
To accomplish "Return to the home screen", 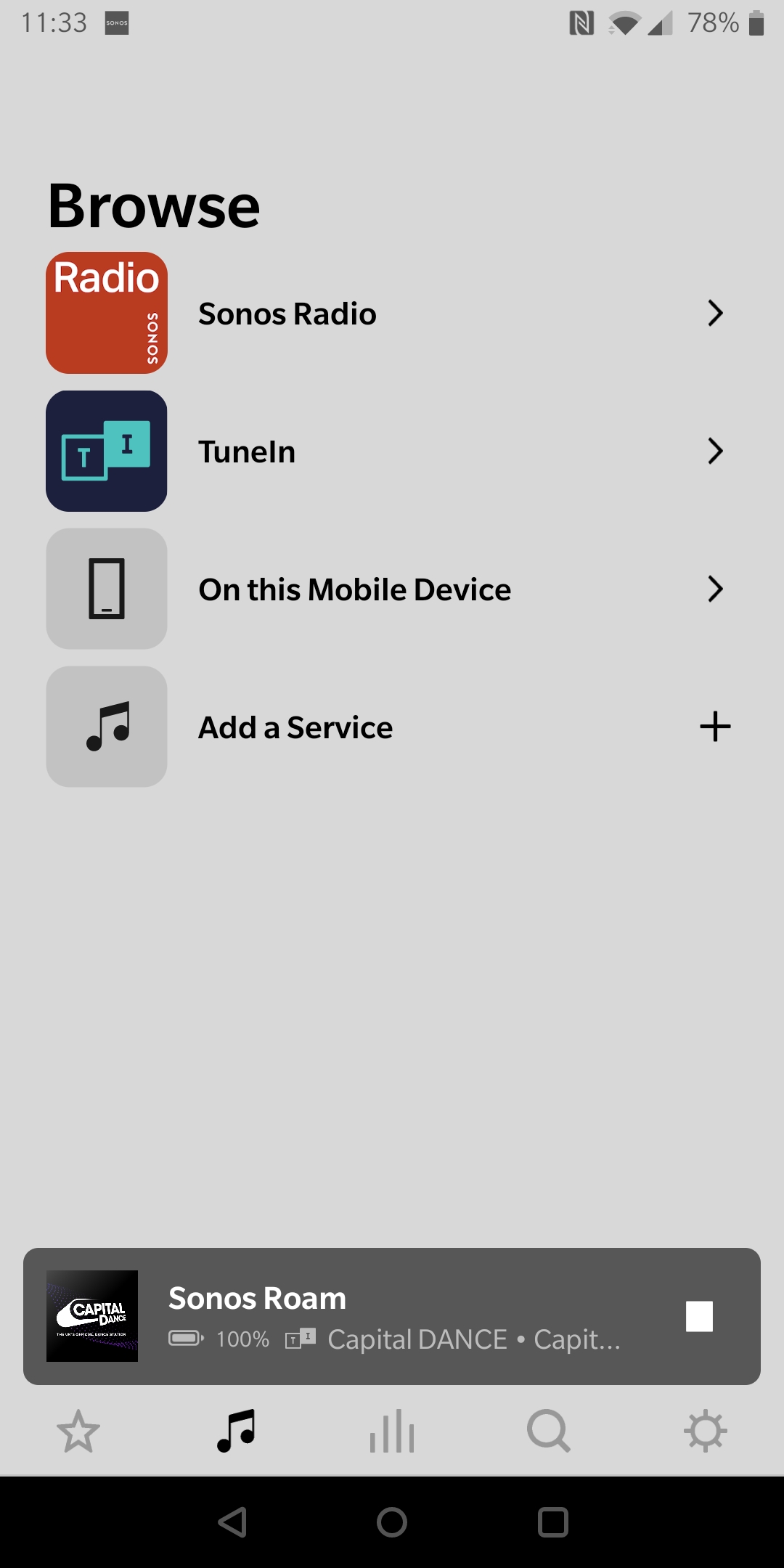I will 392,1522.
